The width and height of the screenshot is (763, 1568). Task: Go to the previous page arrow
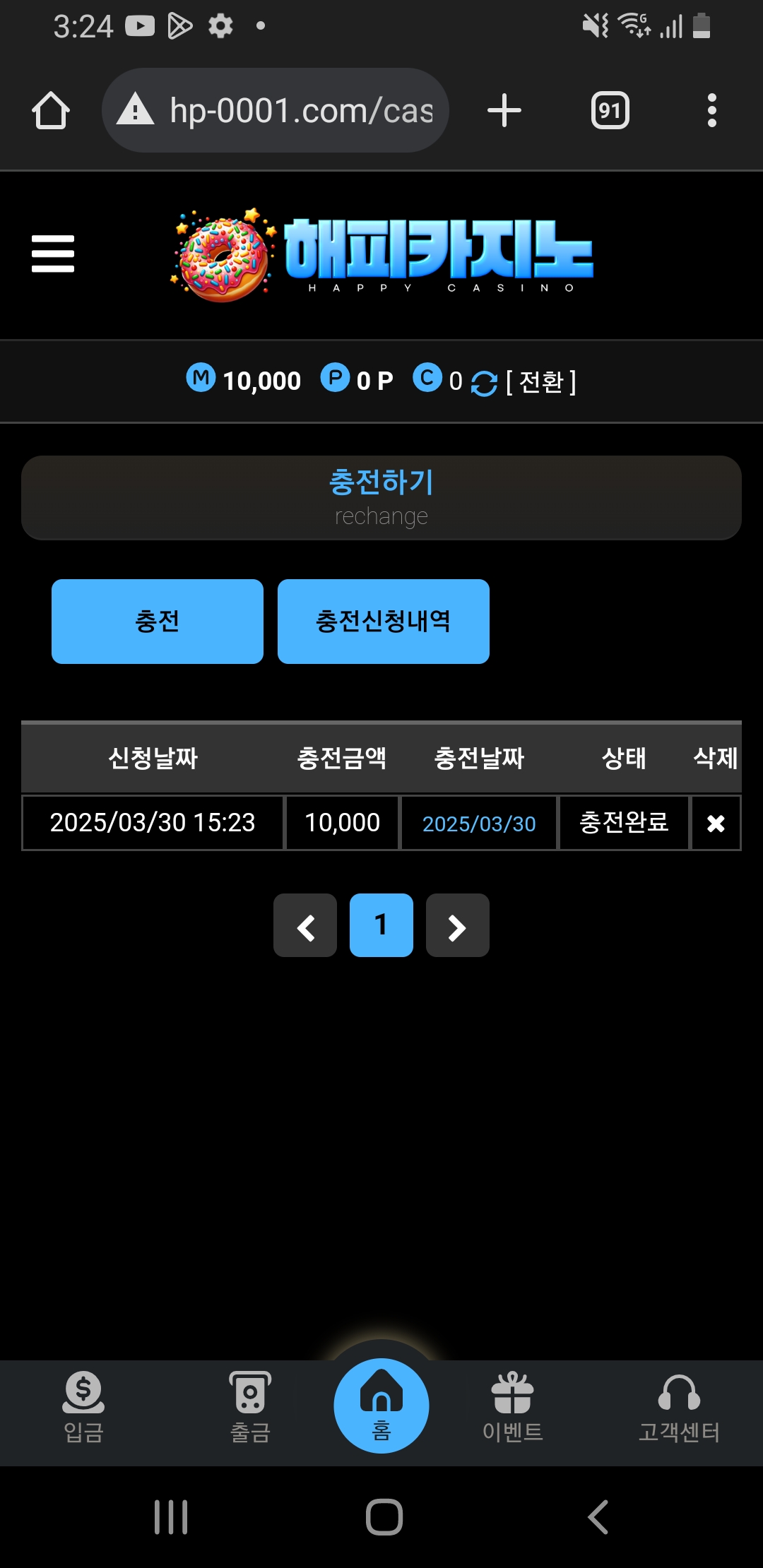305,926
